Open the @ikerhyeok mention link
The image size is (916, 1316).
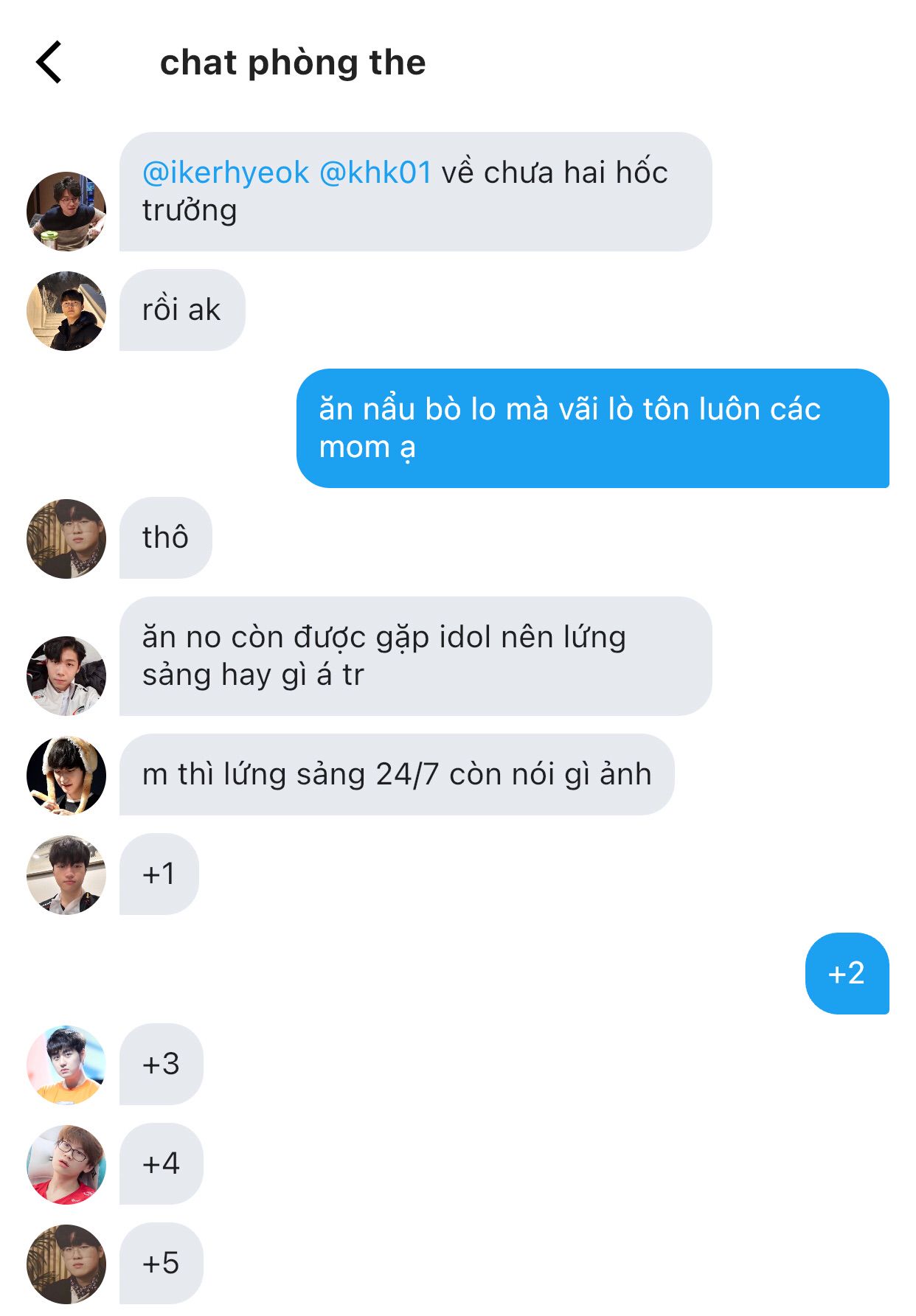coord(225,173)
